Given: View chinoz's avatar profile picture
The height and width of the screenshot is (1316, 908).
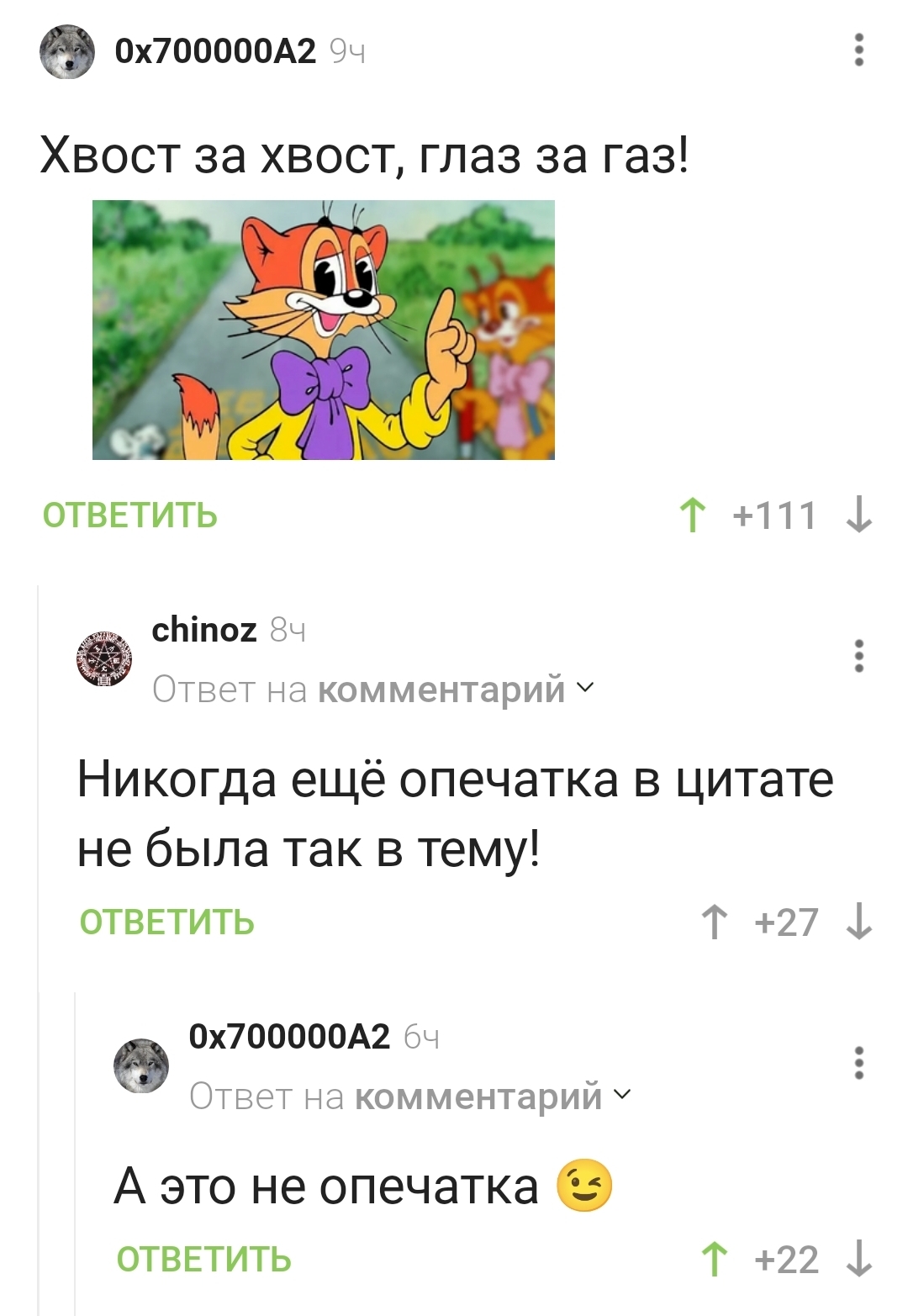Looking at the screenshot, I should 104,659.
